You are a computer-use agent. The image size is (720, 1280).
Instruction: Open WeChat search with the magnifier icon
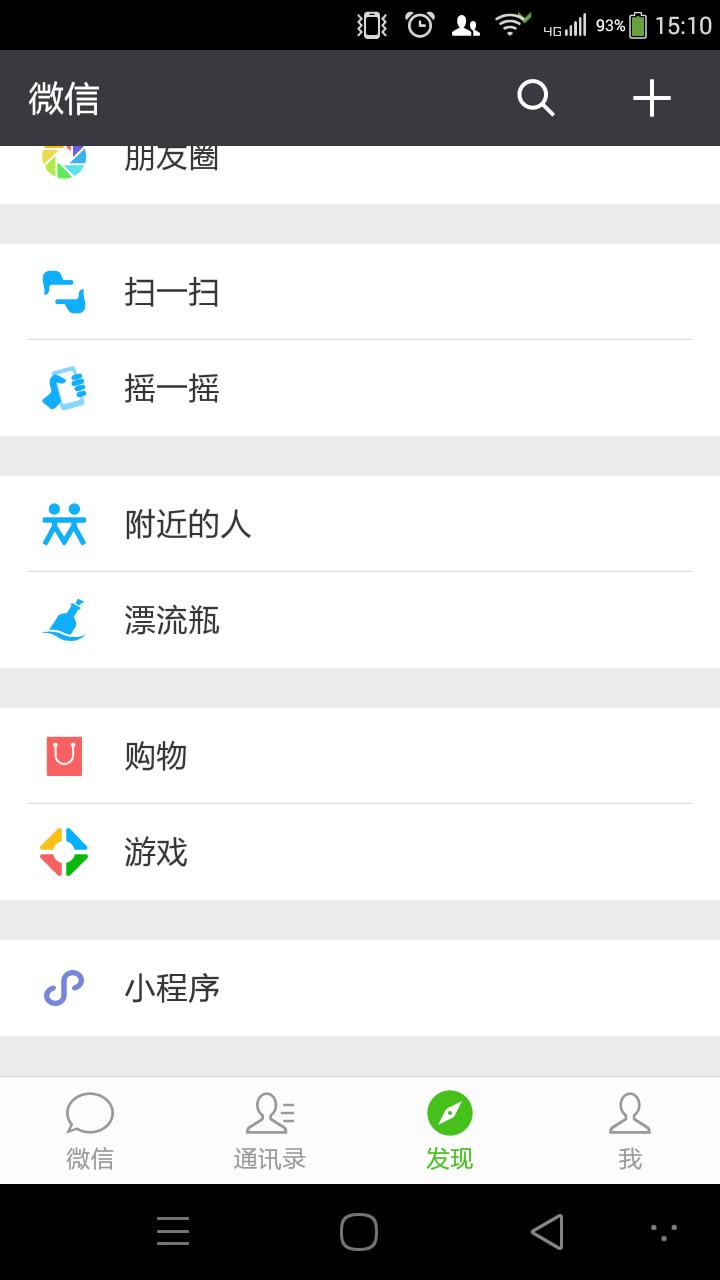point(535,98)
